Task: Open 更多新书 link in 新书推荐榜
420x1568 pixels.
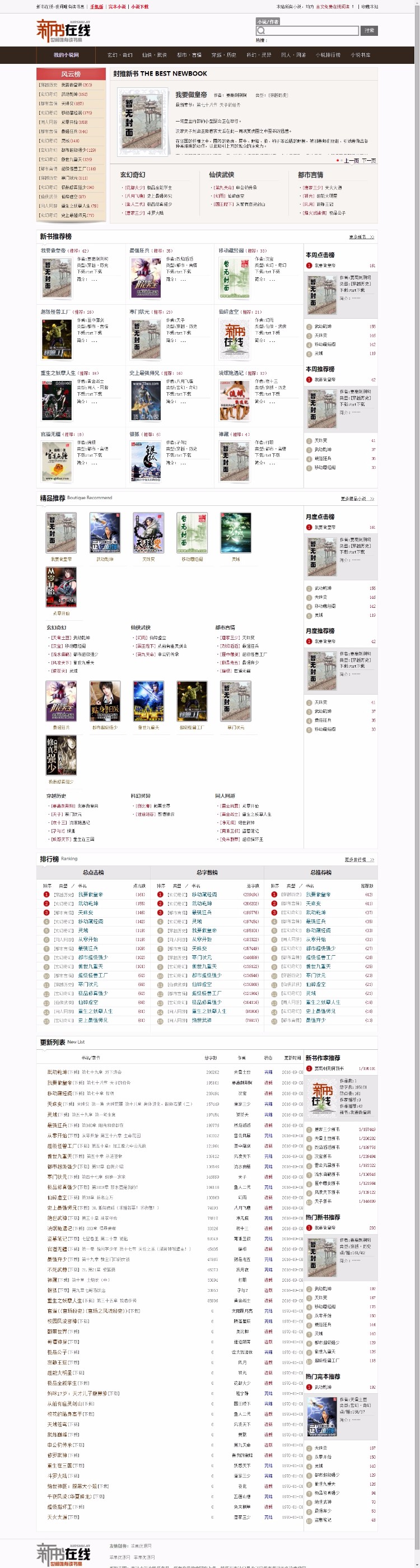Action: [361, 237]
